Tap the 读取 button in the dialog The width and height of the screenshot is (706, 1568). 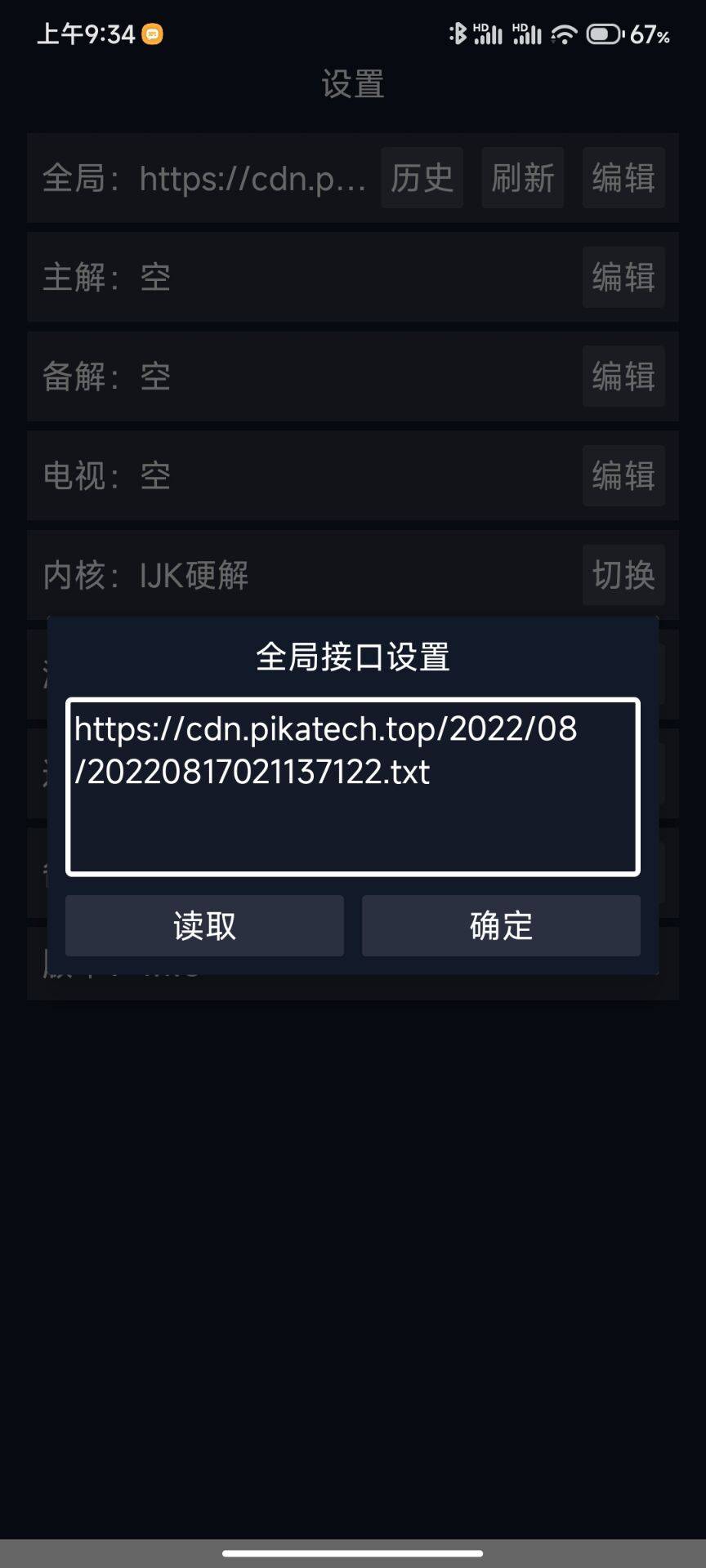(x=204, y=925)
